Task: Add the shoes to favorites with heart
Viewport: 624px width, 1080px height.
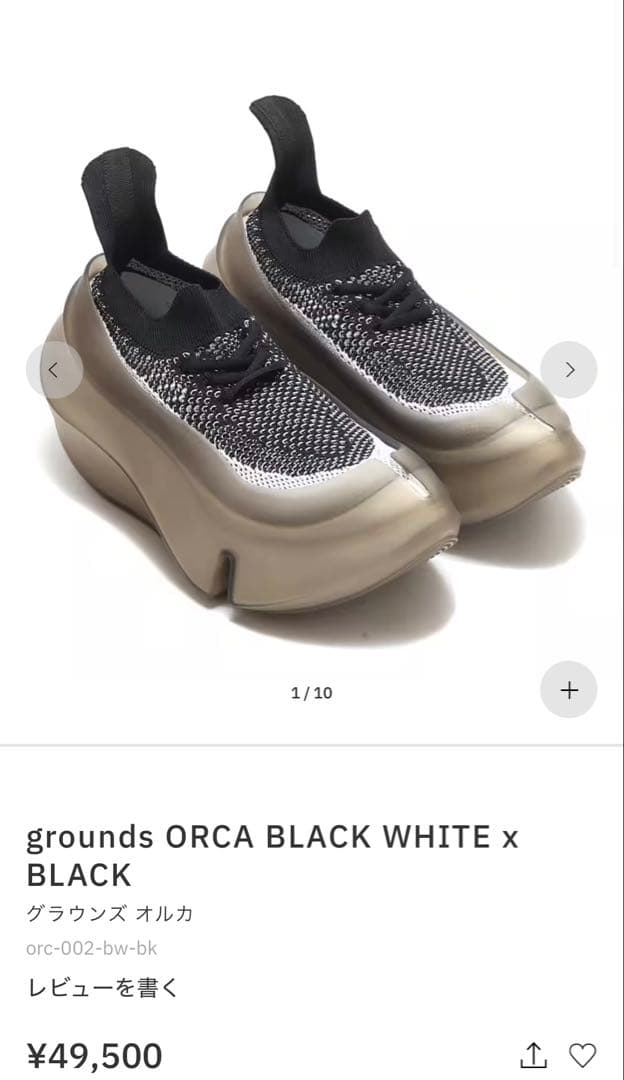Action: [x=582, y=1055]
